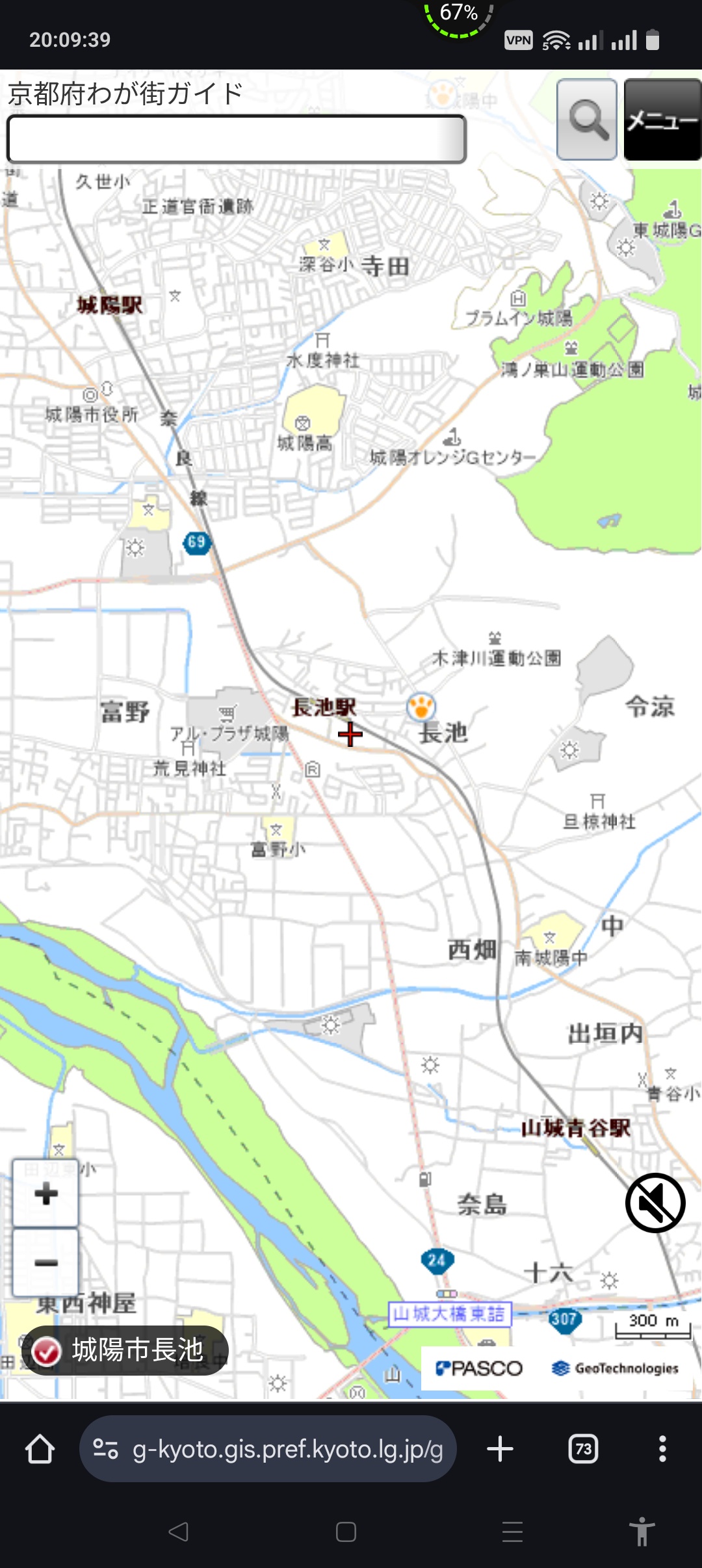
Task: Zoom out the map with minus button
Action: click(x=46, y=1262)
